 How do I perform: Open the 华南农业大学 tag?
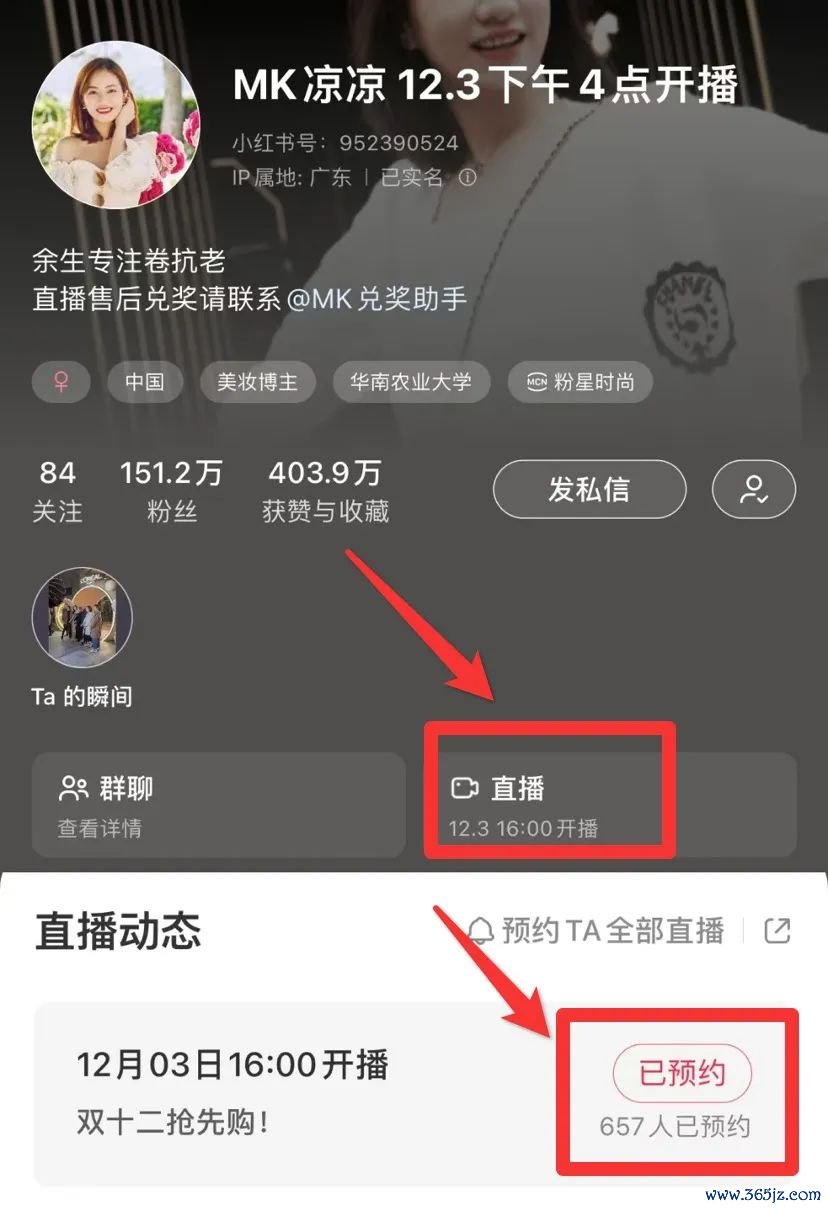coord(410,382)
